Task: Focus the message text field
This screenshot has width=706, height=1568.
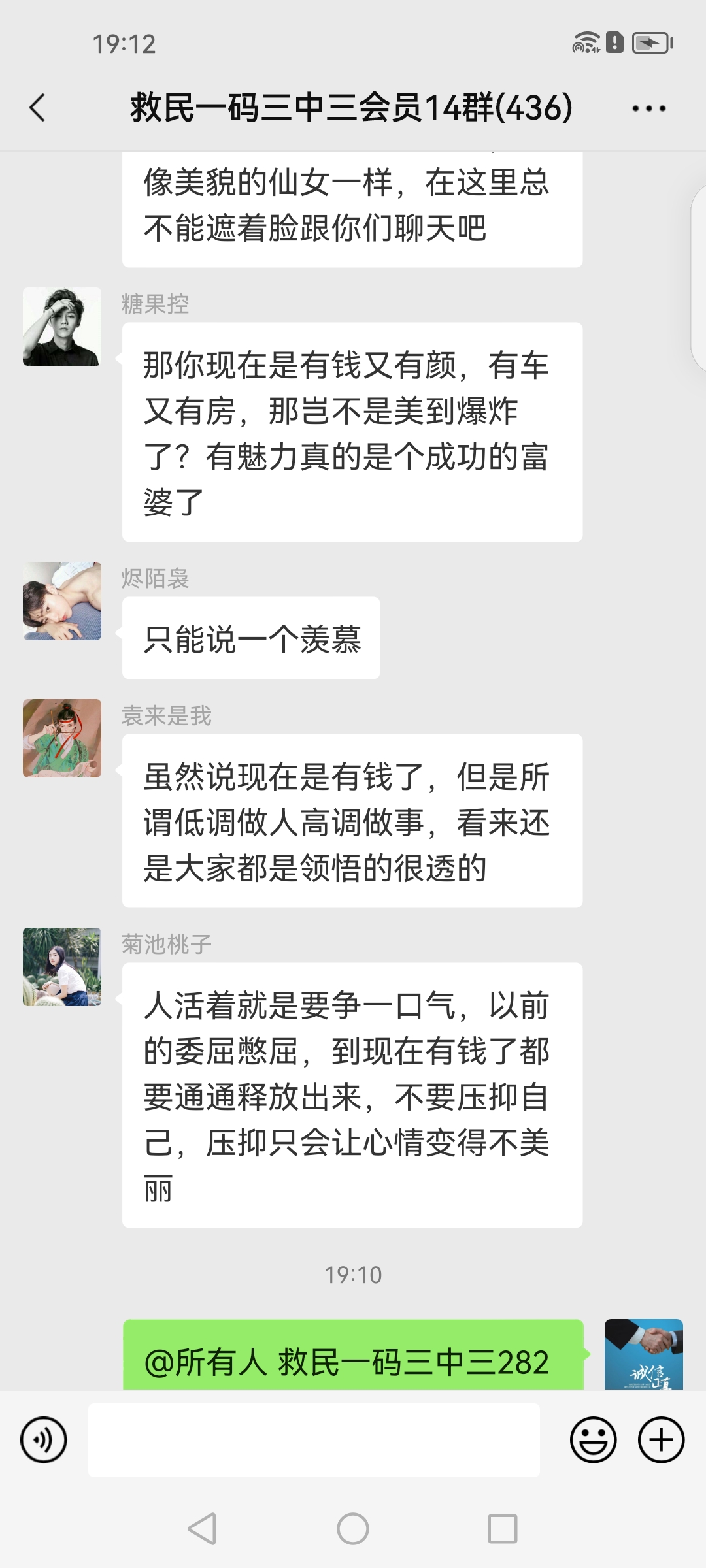Action: 314,1440
